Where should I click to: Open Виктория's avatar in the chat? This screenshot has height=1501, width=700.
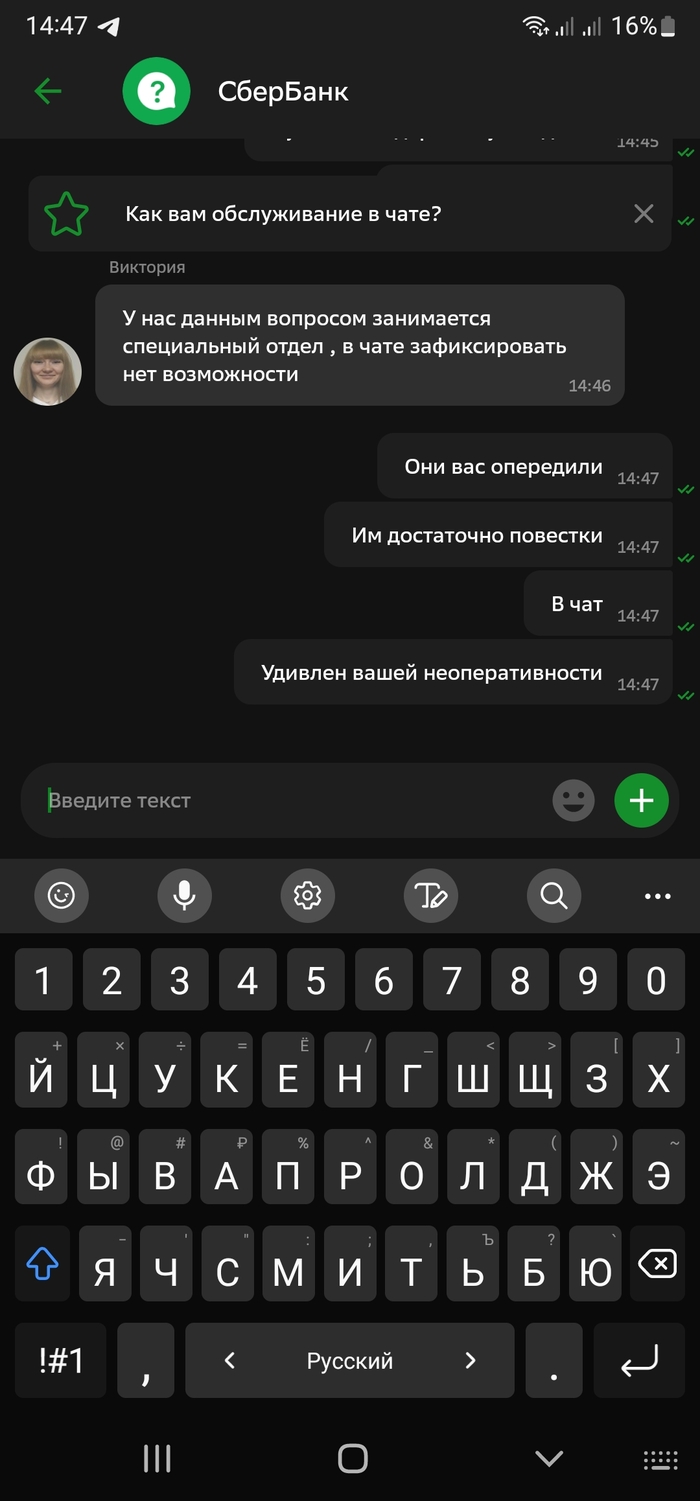[47, 371]
